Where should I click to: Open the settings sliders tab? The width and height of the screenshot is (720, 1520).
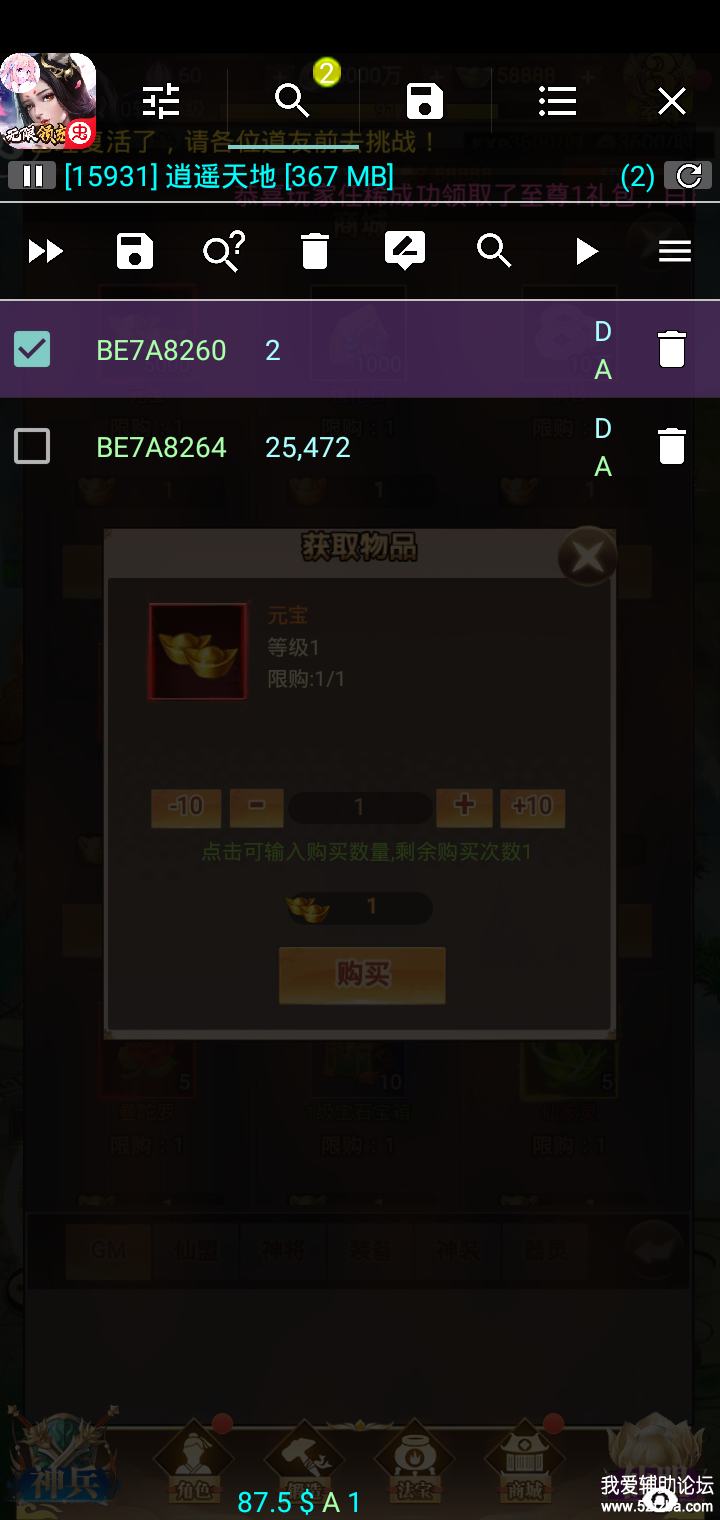click(x=160, y=101)
